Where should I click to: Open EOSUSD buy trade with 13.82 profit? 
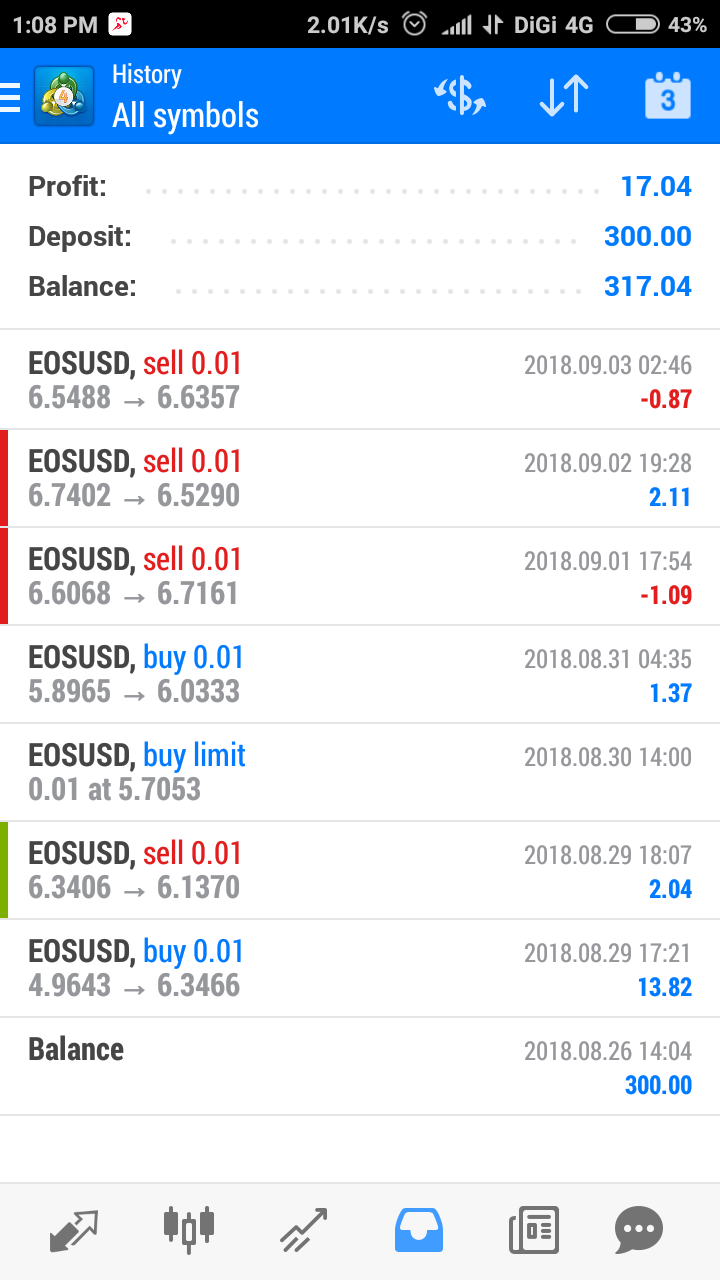click(x=360, y=968)
